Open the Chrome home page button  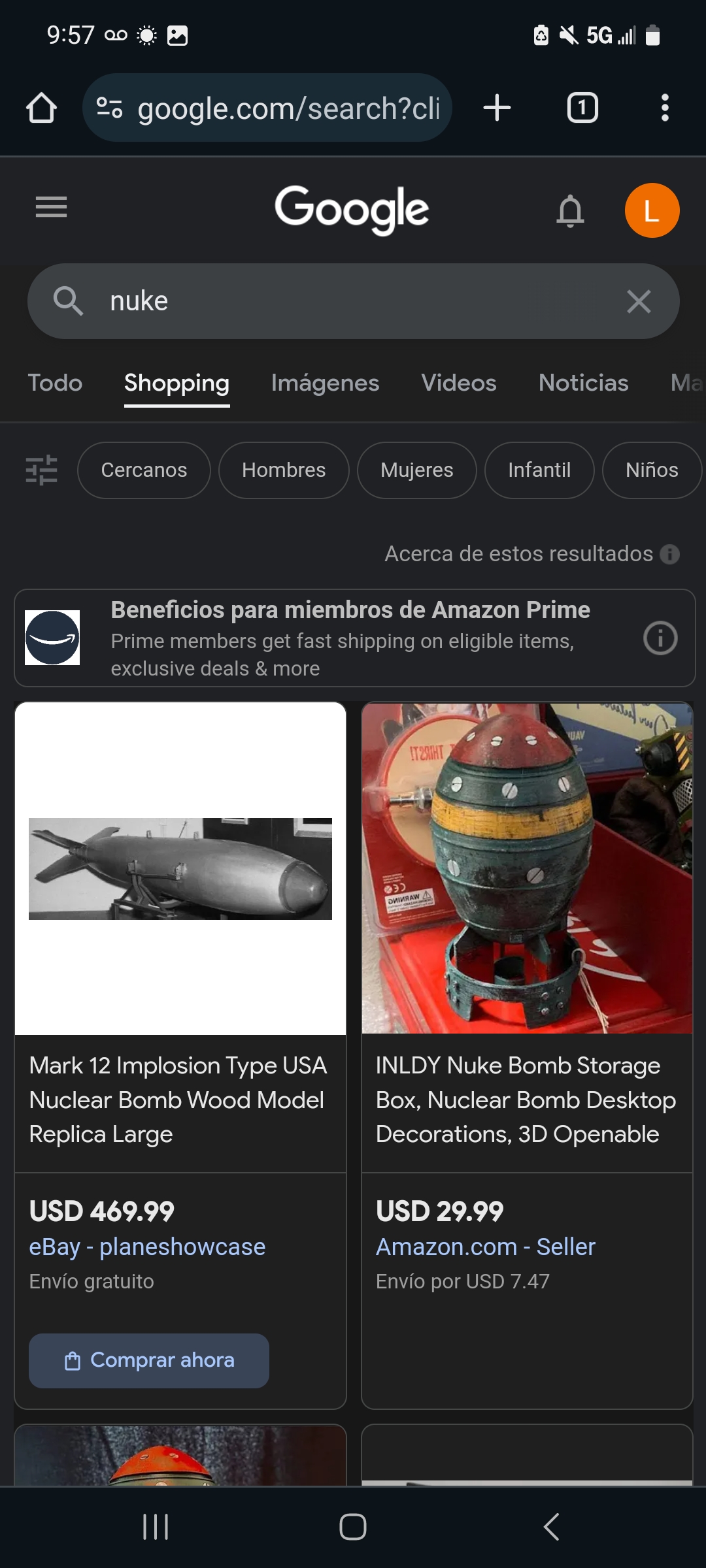pyautogui.click(x=41, y=108)
